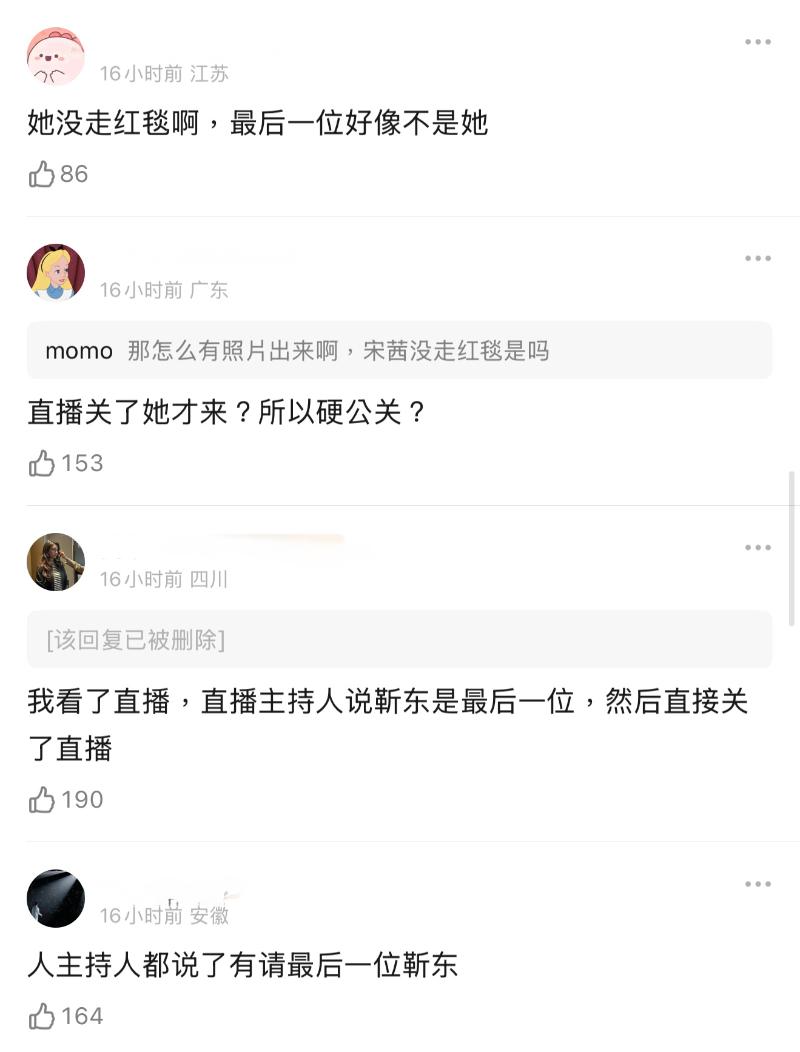Viewport: 800px width, 1052px height.
Task: View profile of the 江苏 commenter's avatar
Action: (x=56, y=57)
